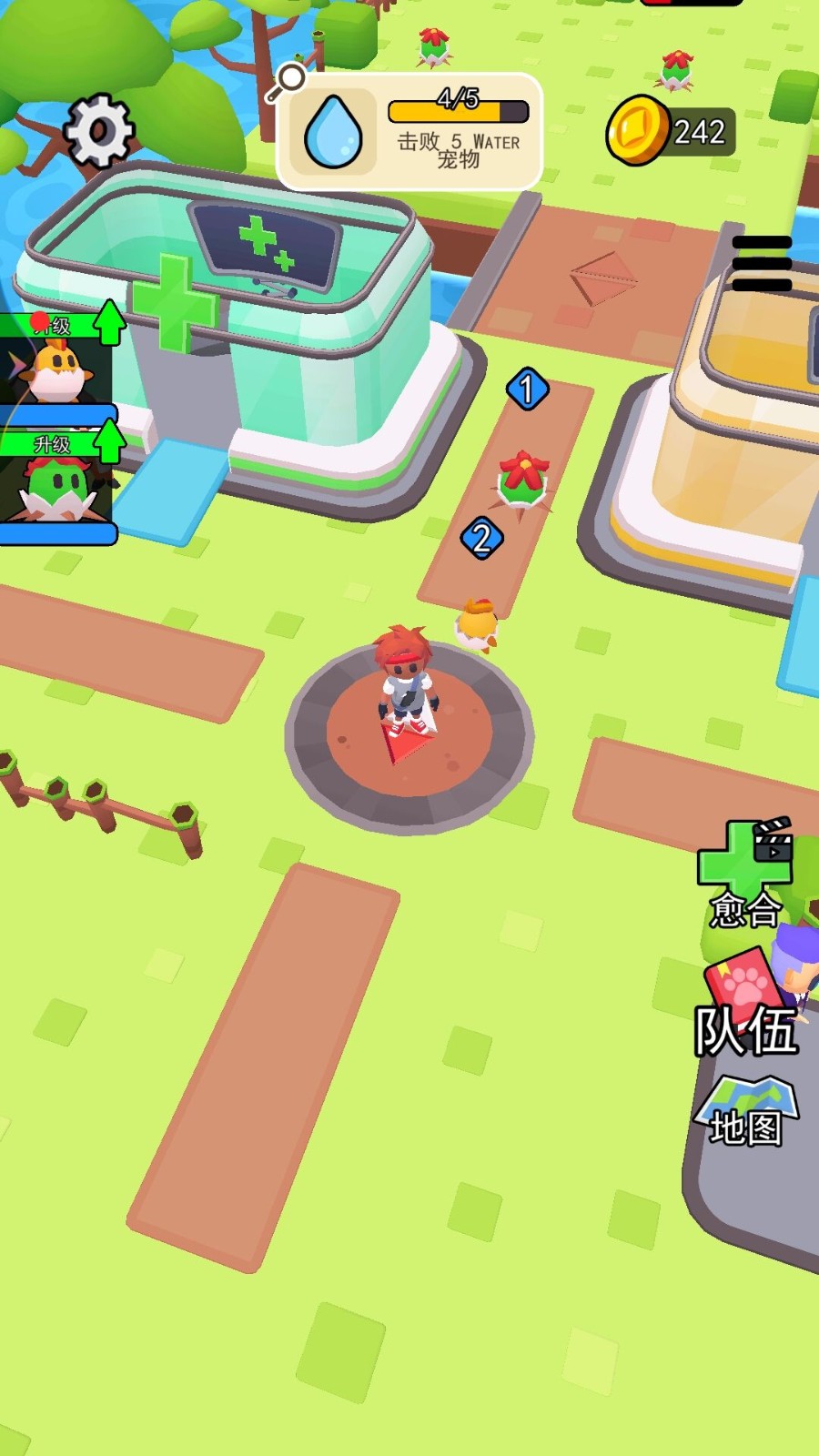Tap the 242 coin balance

point(672,132)
